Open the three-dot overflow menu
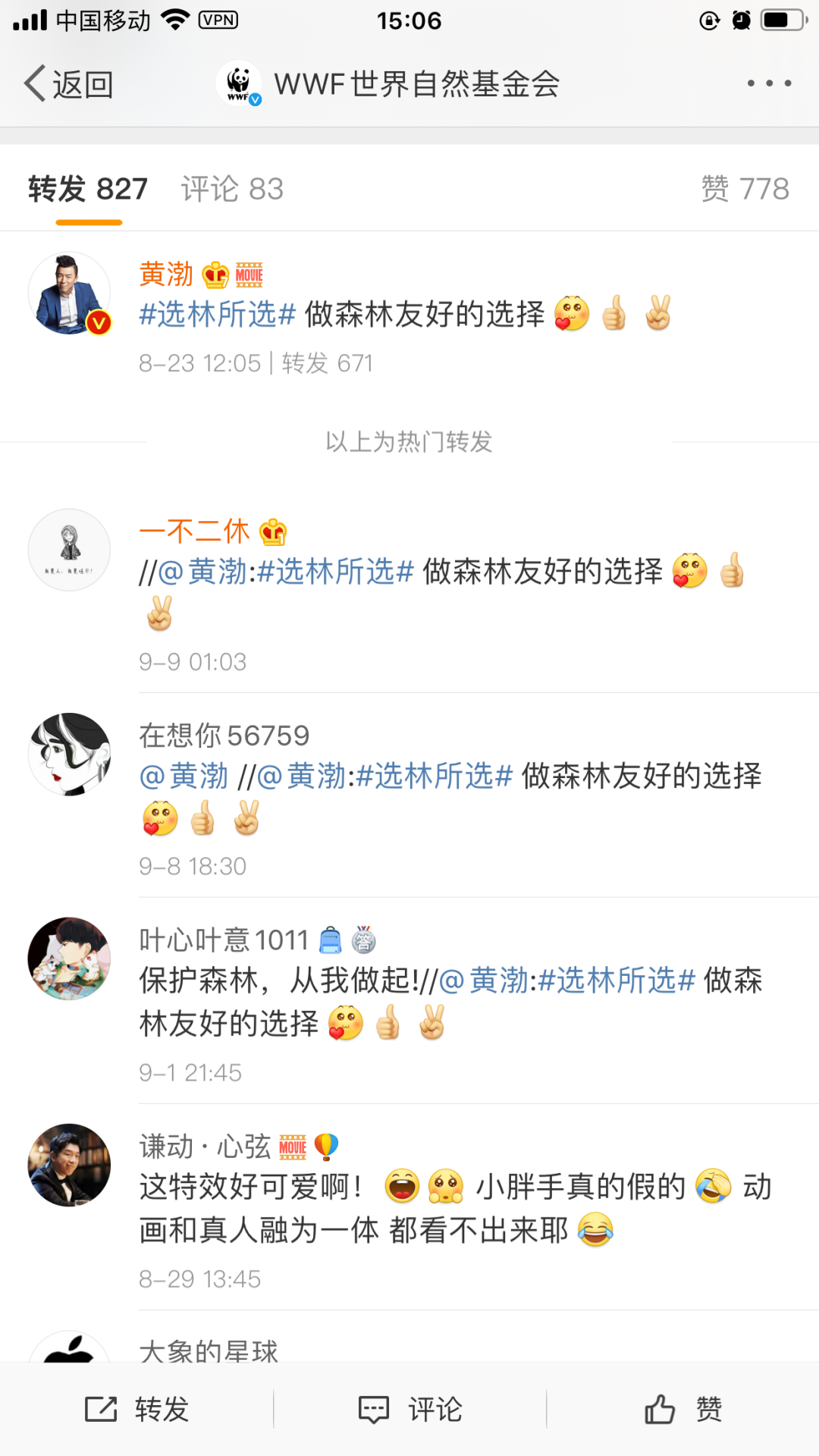 tap(769, 83)
